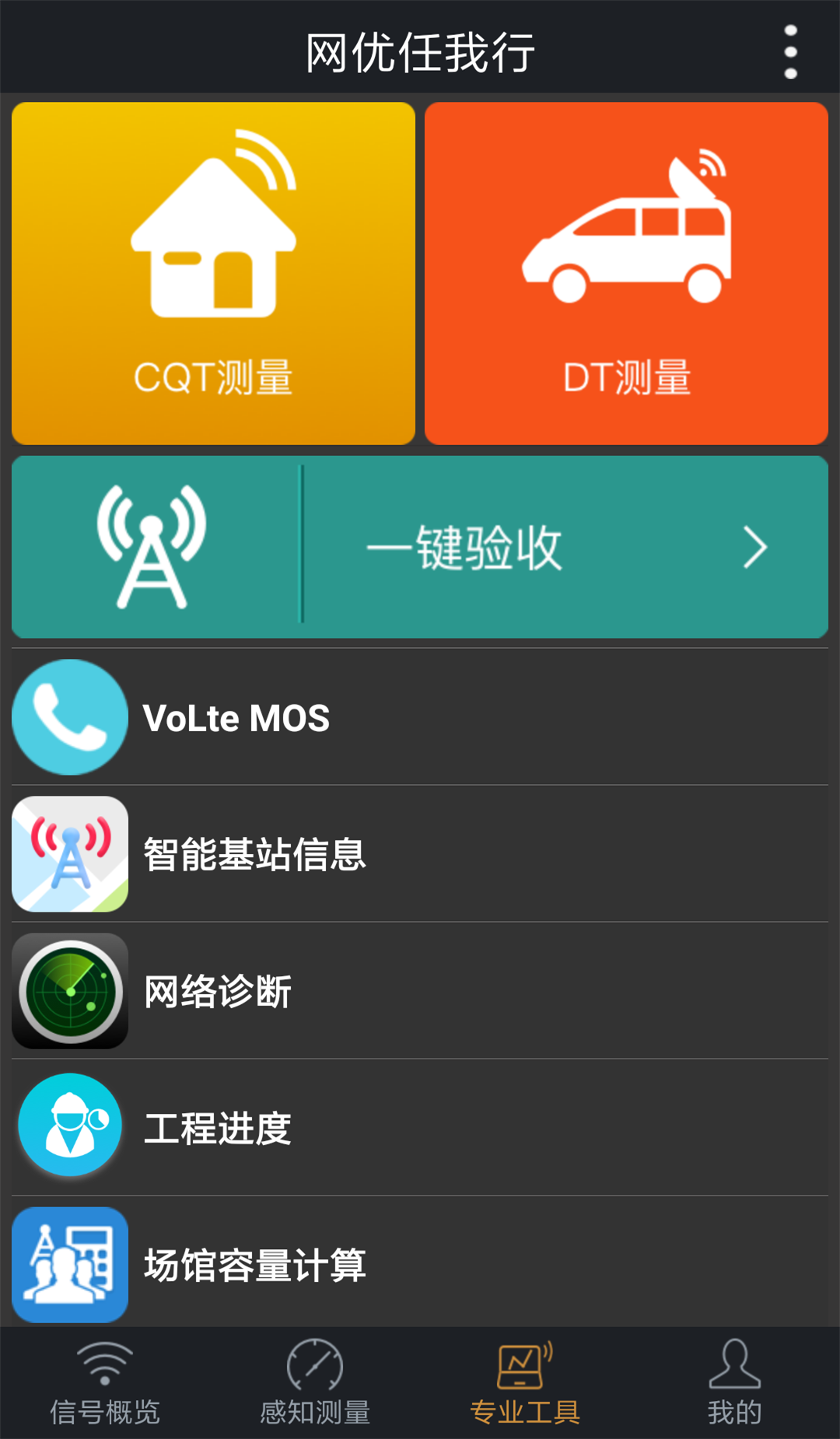Select the 工程进度 engineer icon

click(x=69, y=1128)
